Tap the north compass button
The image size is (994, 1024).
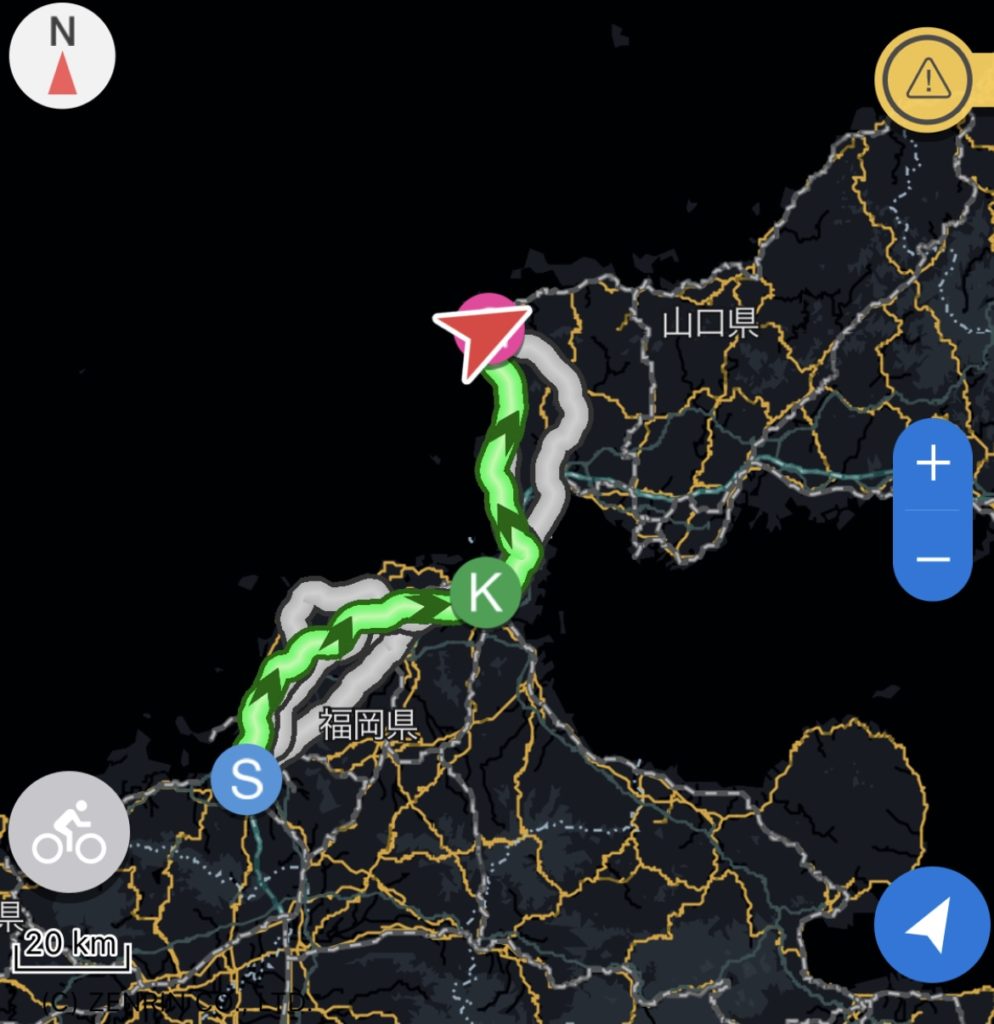pos(62,59)
